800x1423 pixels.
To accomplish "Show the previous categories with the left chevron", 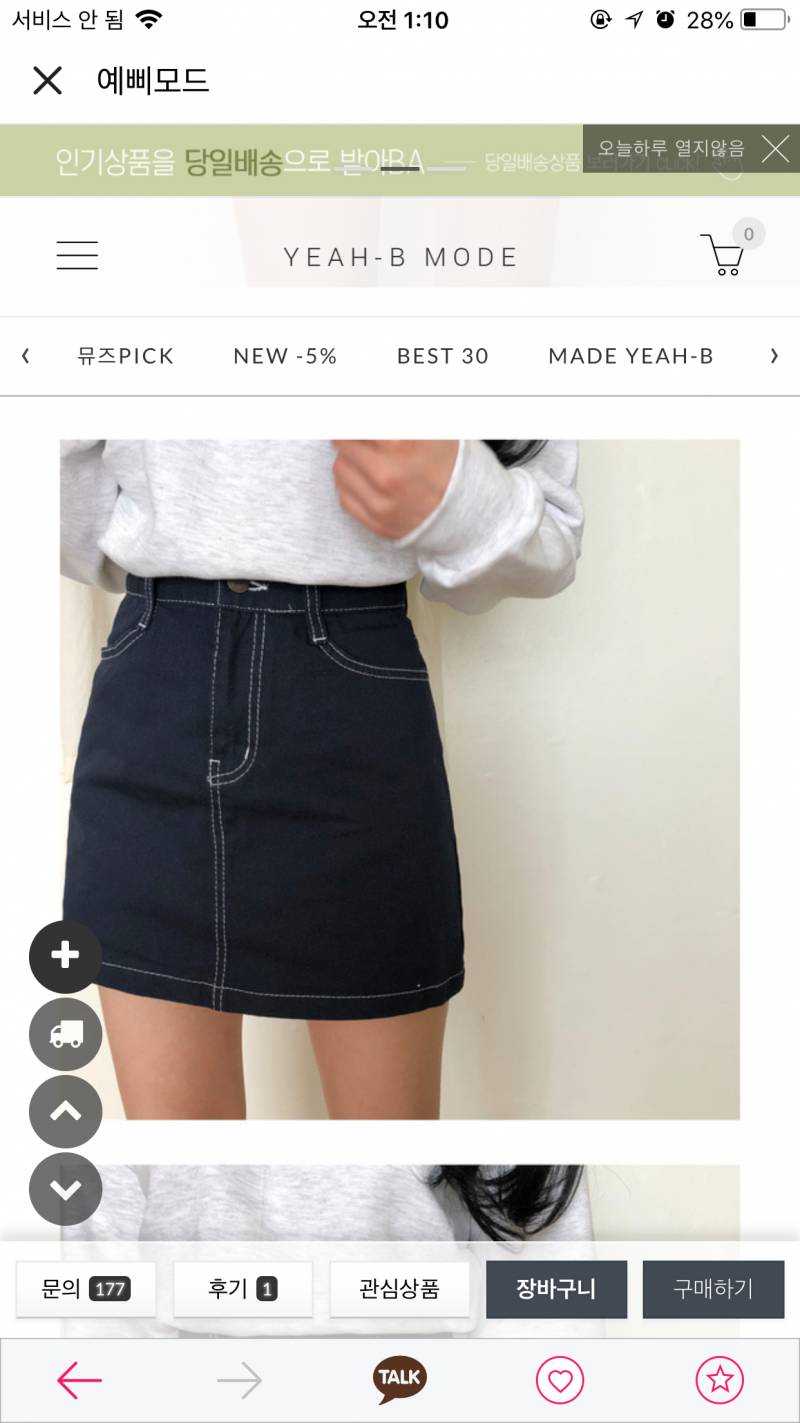I will tap(26, 356).
